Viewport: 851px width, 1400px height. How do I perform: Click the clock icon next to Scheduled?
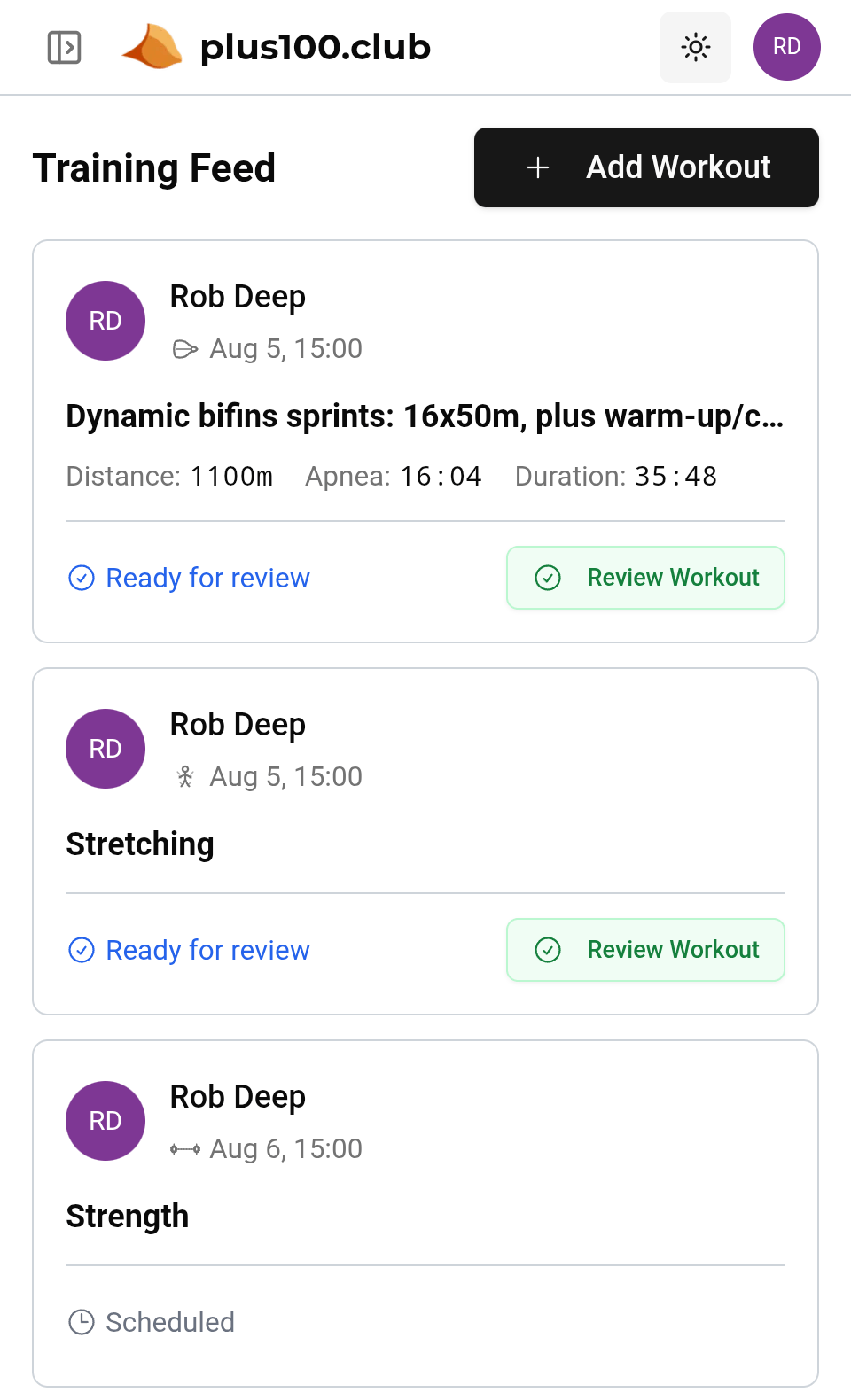pos(81,1322)
